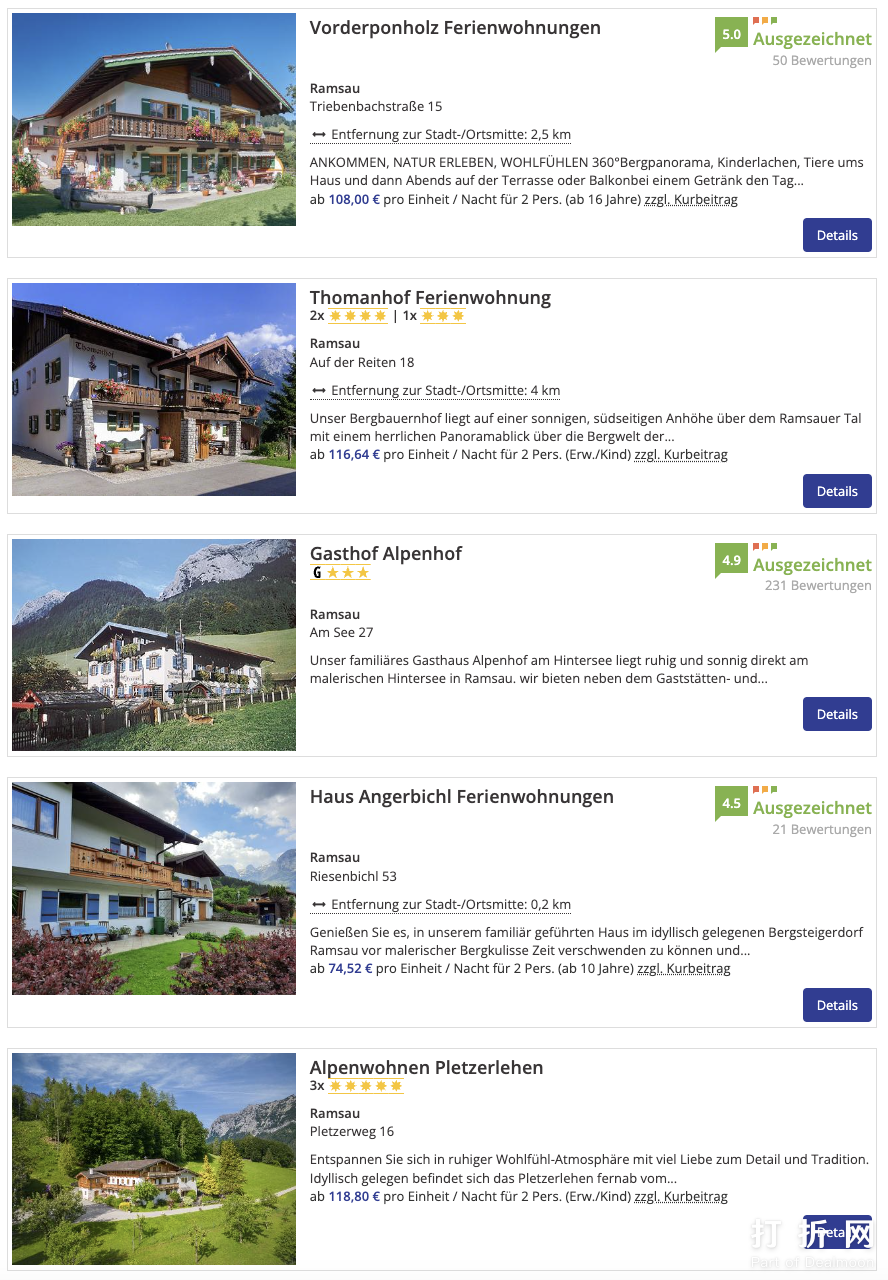888x1280 pixels.
Task: View the Haus Angerbichl photo
Action: tap(154, 888)
